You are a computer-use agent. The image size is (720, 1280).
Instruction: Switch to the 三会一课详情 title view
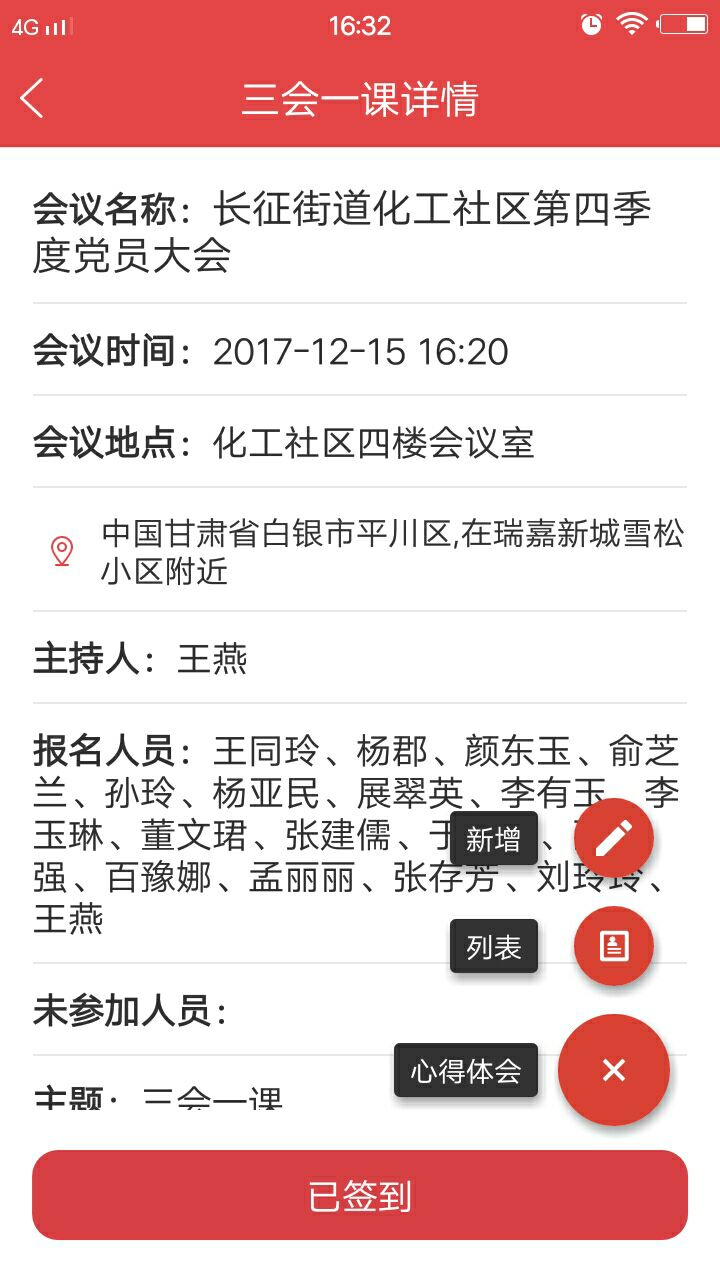360,99
